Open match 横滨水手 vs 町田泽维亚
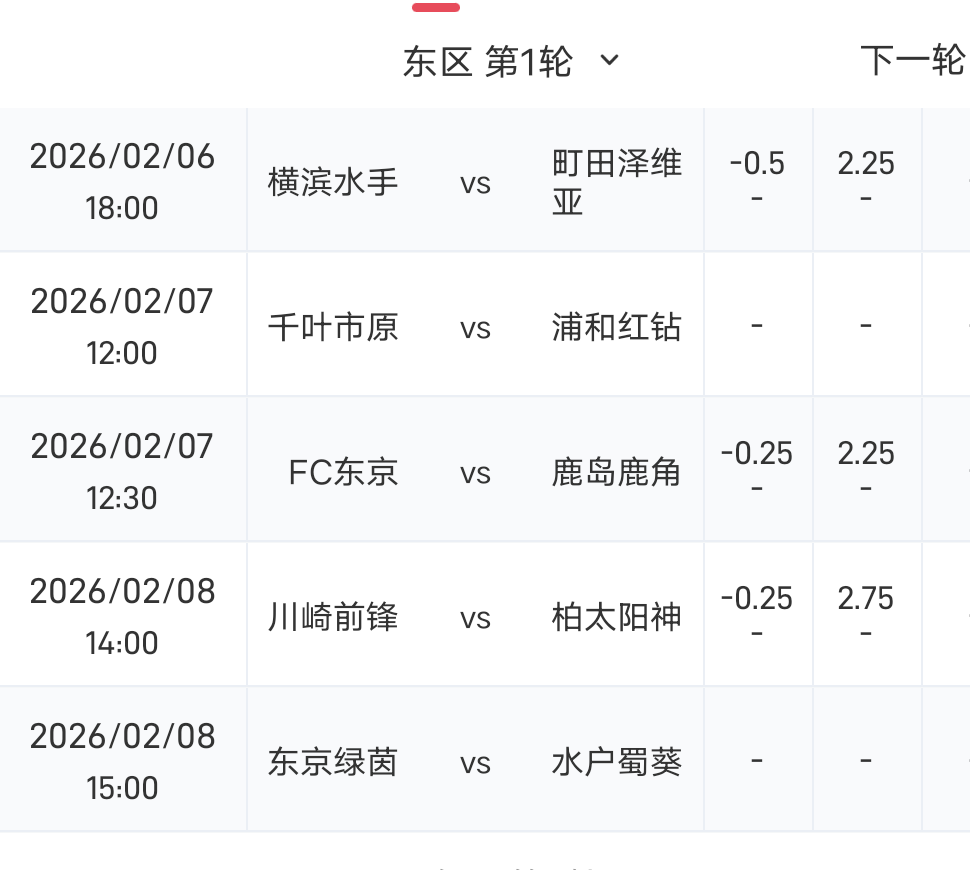 (x=475, y=182)
